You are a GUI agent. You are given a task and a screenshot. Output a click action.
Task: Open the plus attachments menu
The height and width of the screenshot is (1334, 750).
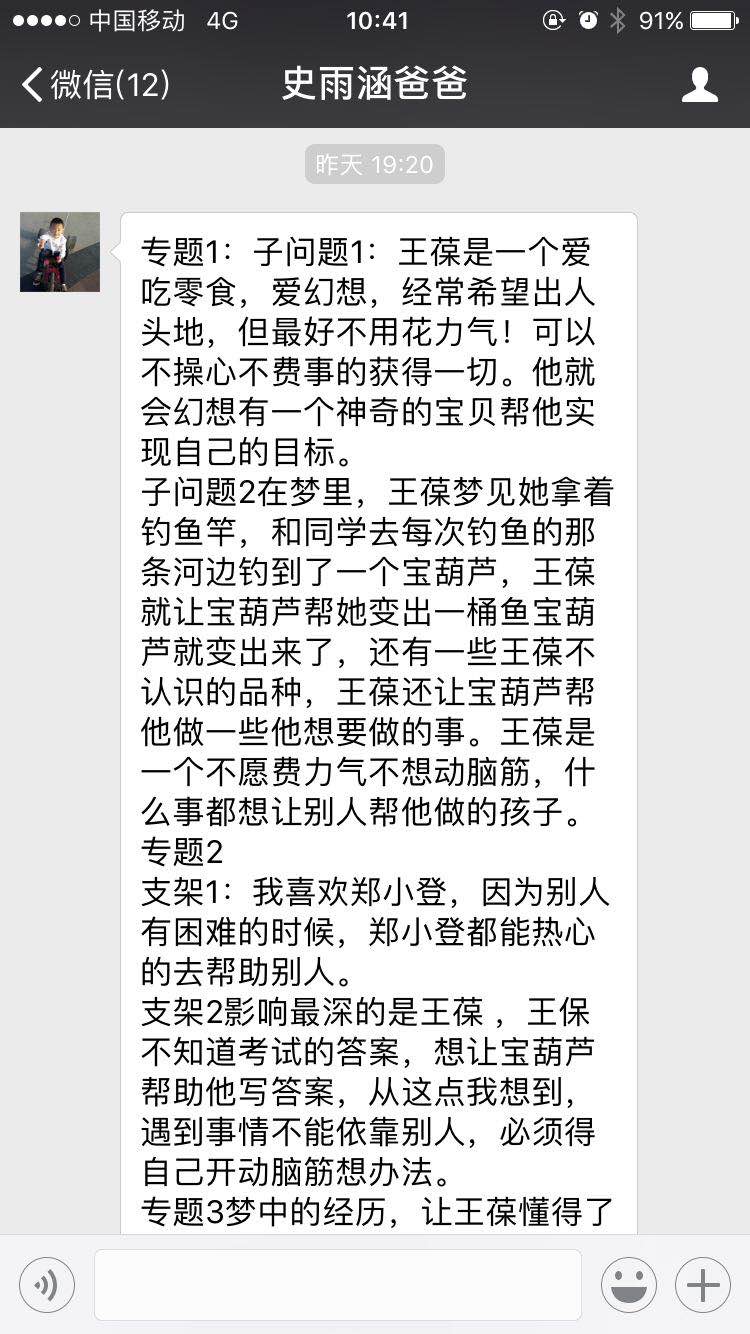pyautogui.click(x=703, y=1285)
